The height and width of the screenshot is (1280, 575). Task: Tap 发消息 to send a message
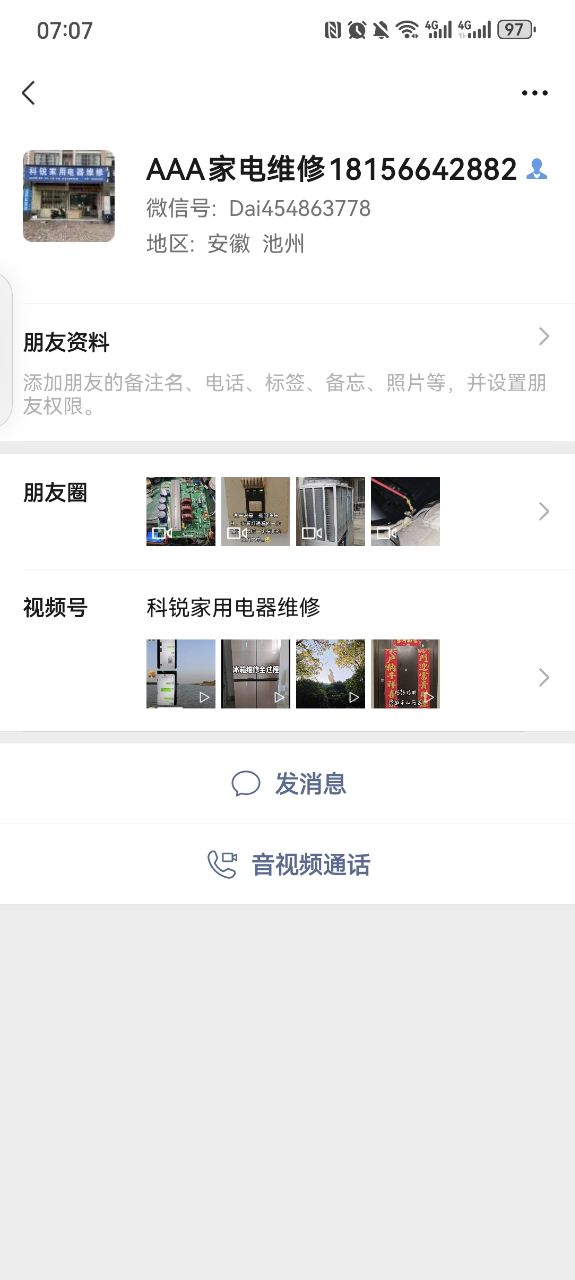288,783
